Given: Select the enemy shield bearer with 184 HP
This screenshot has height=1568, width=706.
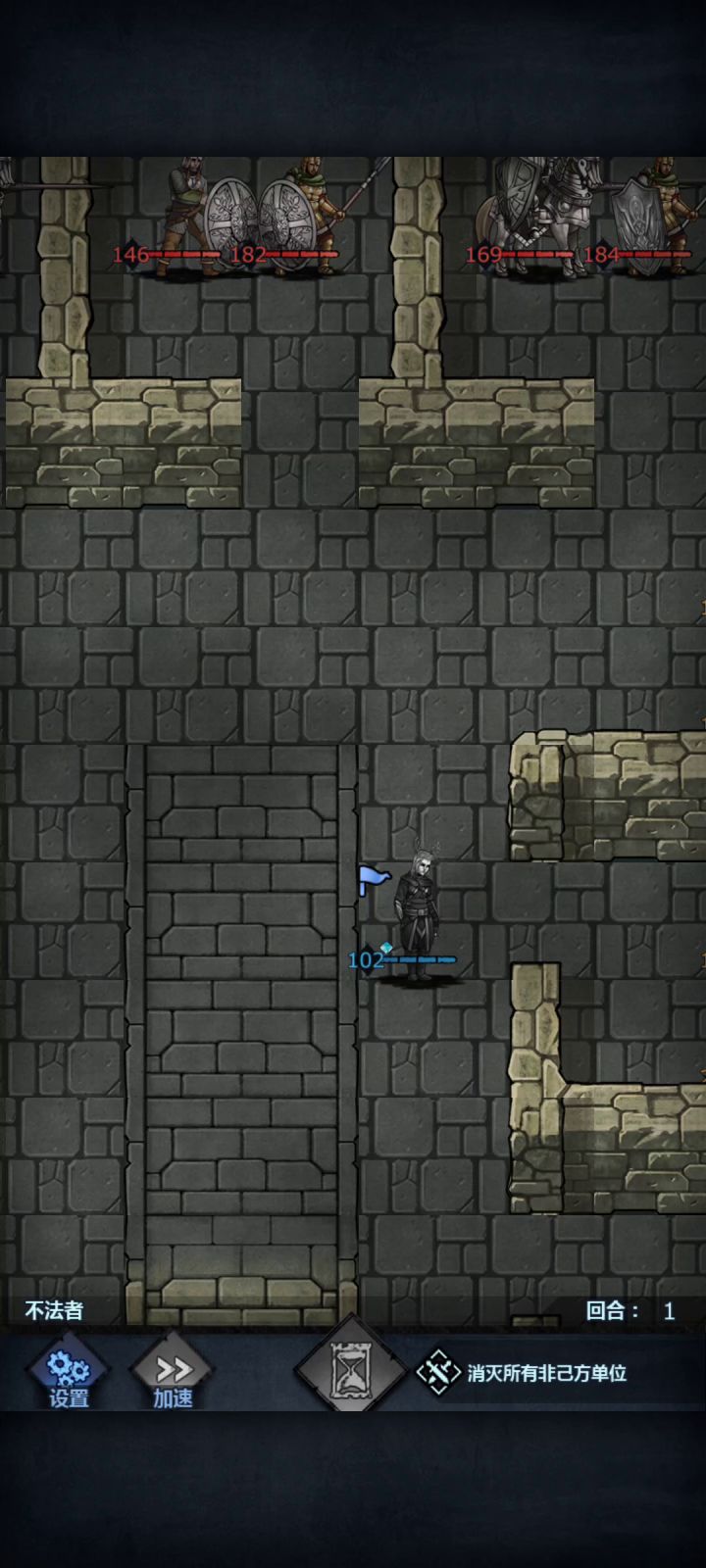Looking at the screenshot, I should 651,218.
